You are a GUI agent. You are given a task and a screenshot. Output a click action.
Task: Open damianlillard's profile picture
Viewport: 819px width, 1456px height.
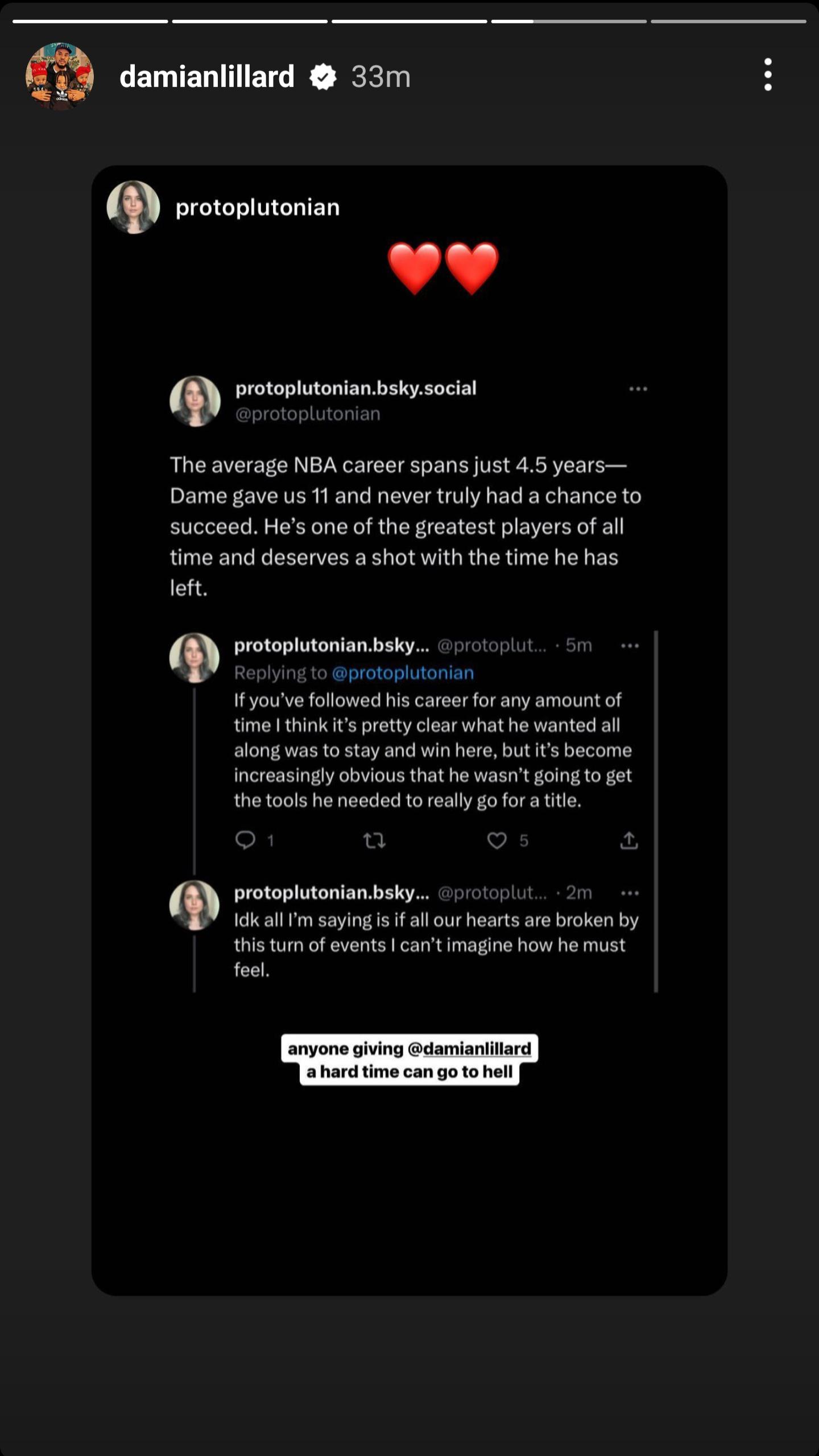(60, 76)
